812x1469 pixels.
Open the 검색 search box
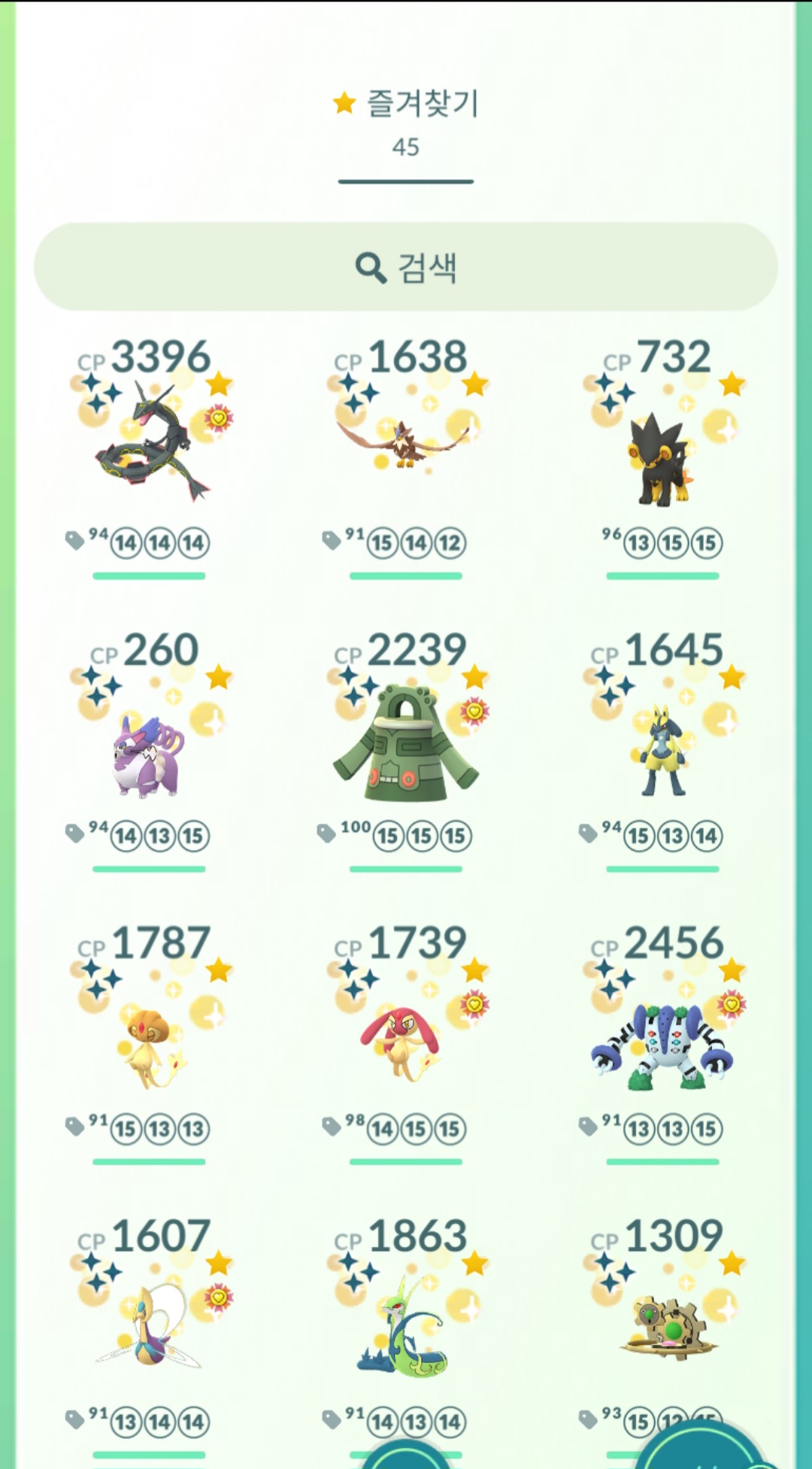point(406,266)
